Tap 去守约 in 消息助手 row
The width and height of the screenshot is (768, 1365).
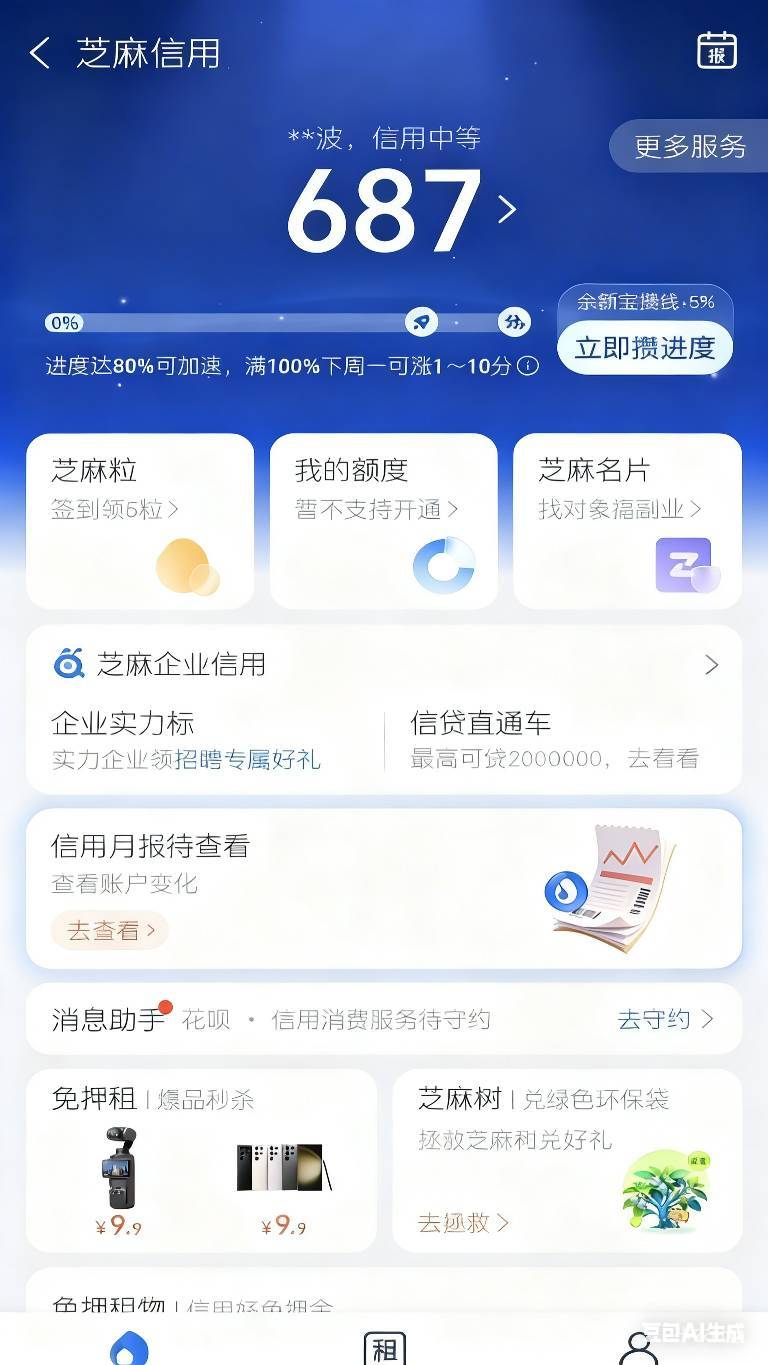click(x=666, y=1019)
